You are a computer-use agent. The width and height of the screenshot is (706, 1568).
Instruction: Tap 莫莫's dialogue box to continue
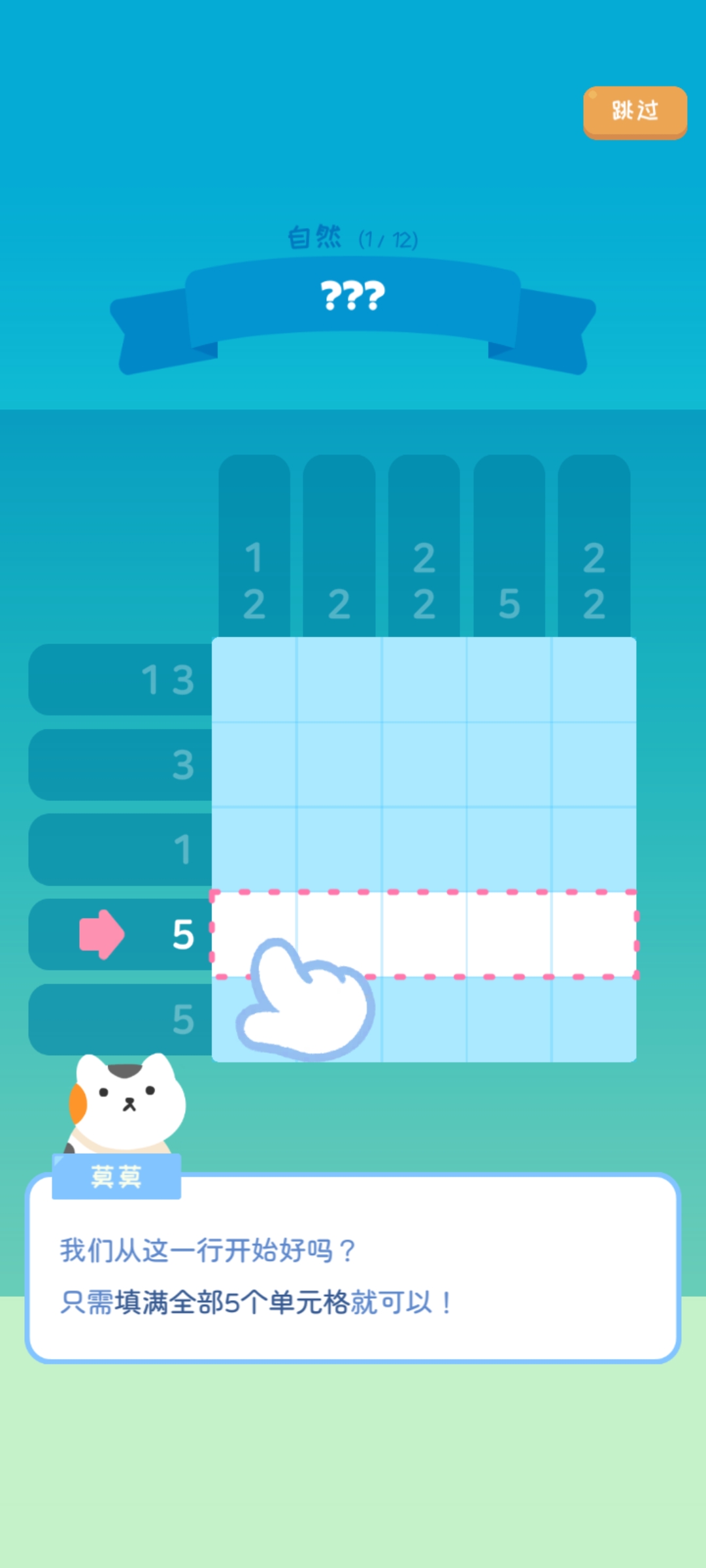[x=353, y=1274]
